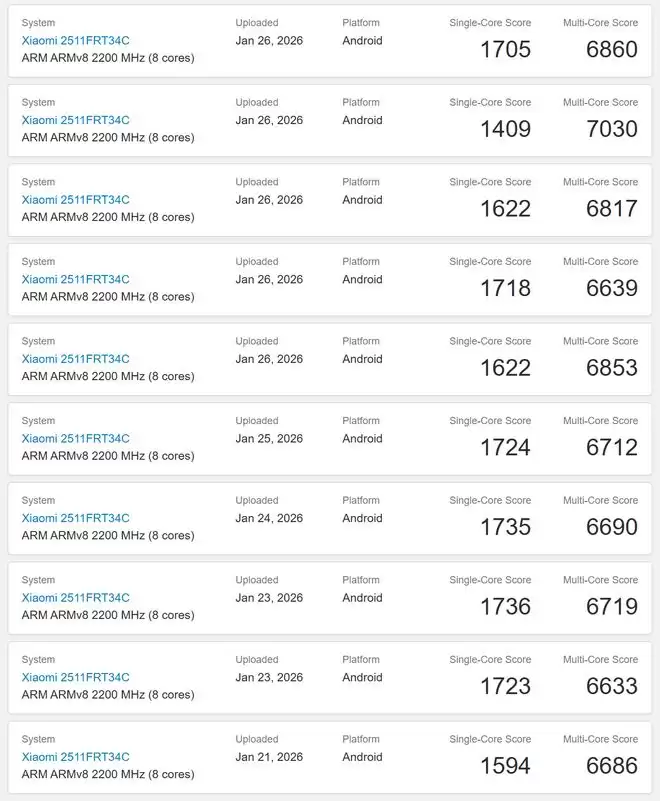Select Xiaomi 2511FRT34C result with multi-core 6633
Image resolution: width=660 pixels, height=801 pixels.
coord(76,677)
